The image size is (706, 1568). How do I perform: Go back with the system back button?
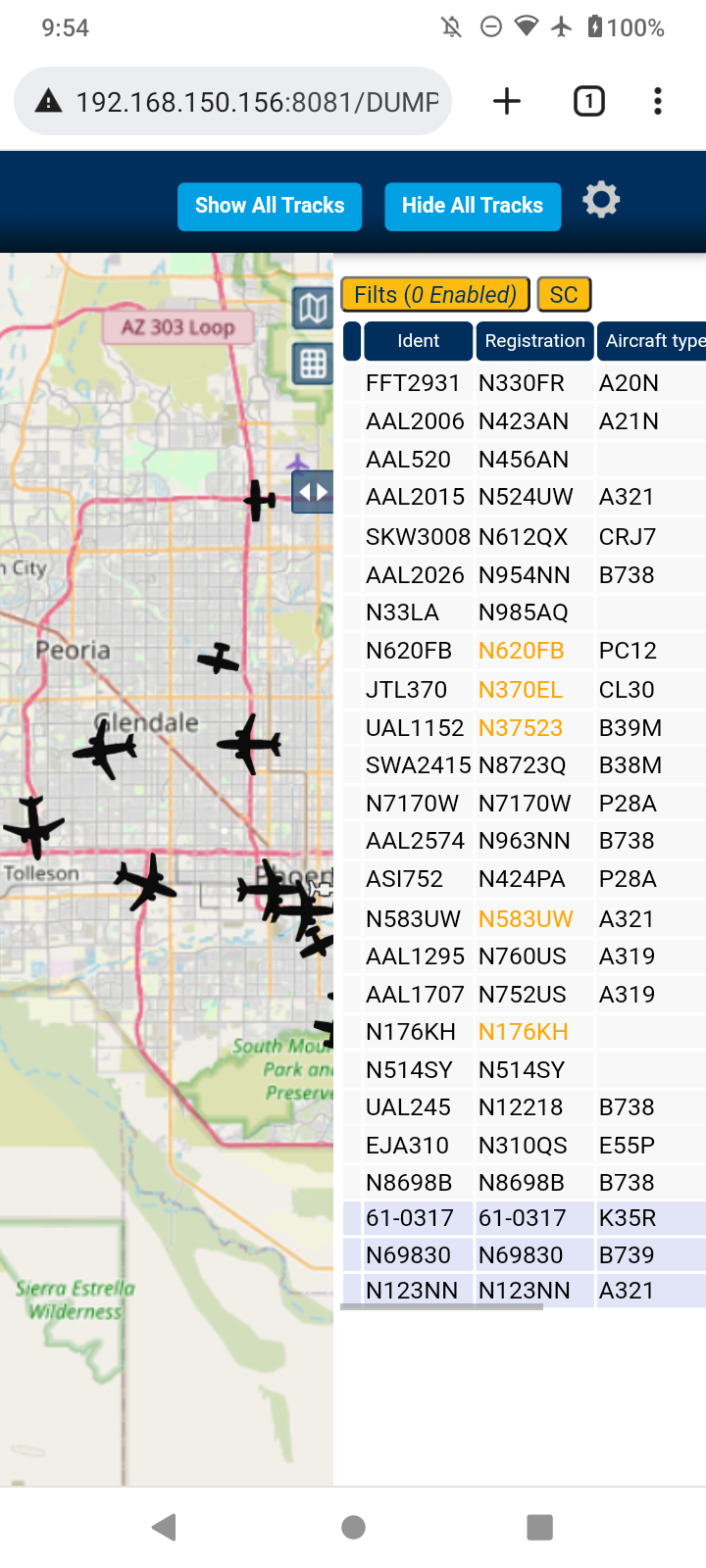[165, 1527]
